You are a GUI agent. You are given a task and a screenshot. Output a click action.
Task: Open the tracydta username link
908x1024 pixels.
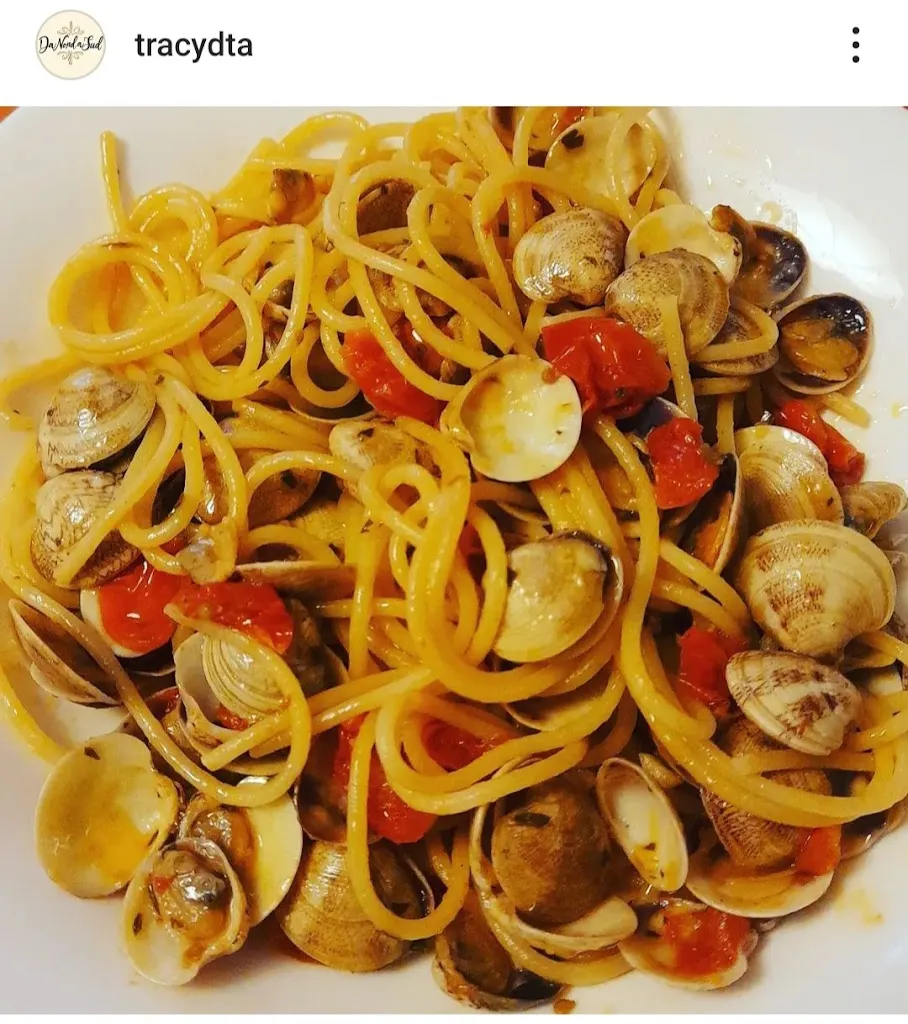(193, 46)
